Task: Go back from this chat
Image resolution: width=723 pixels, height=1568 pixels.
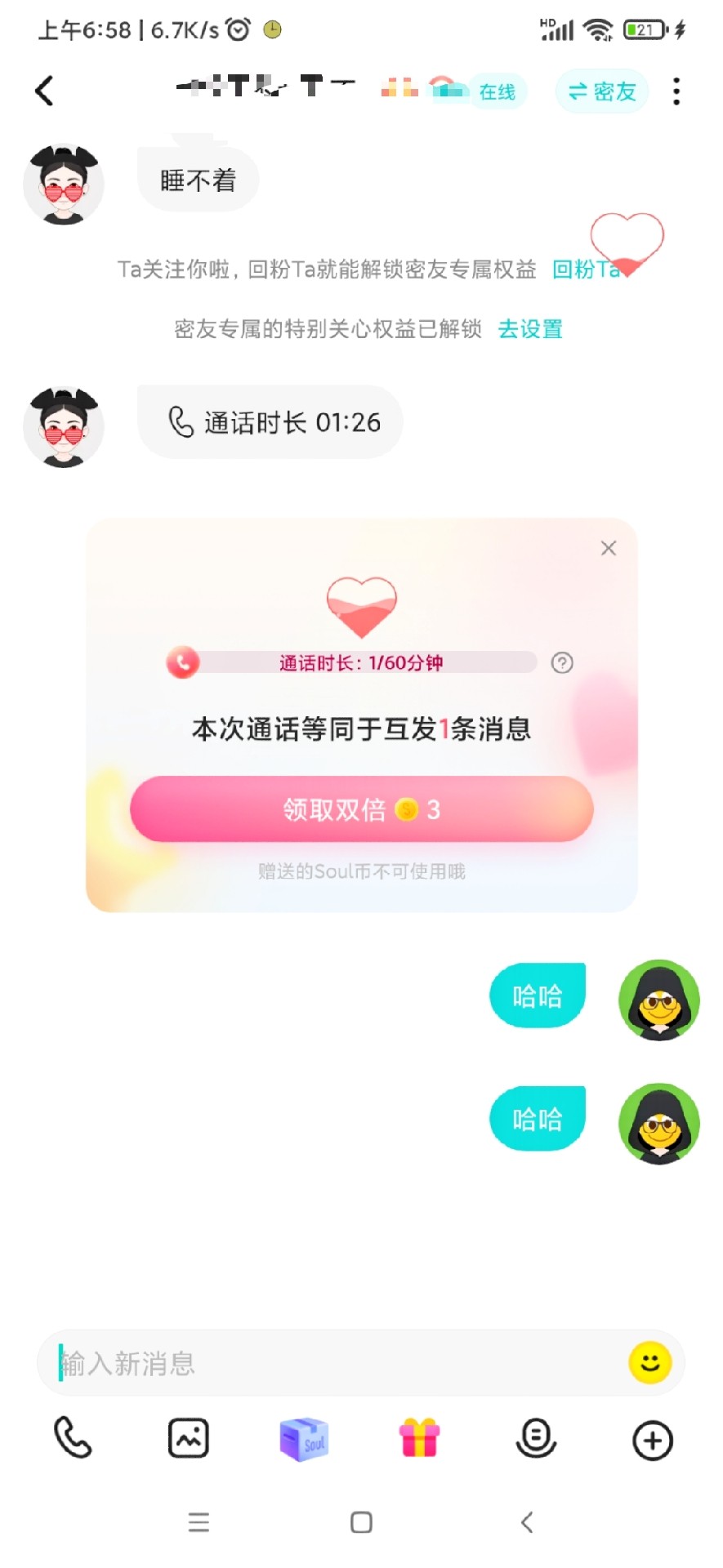Action: 45,91
